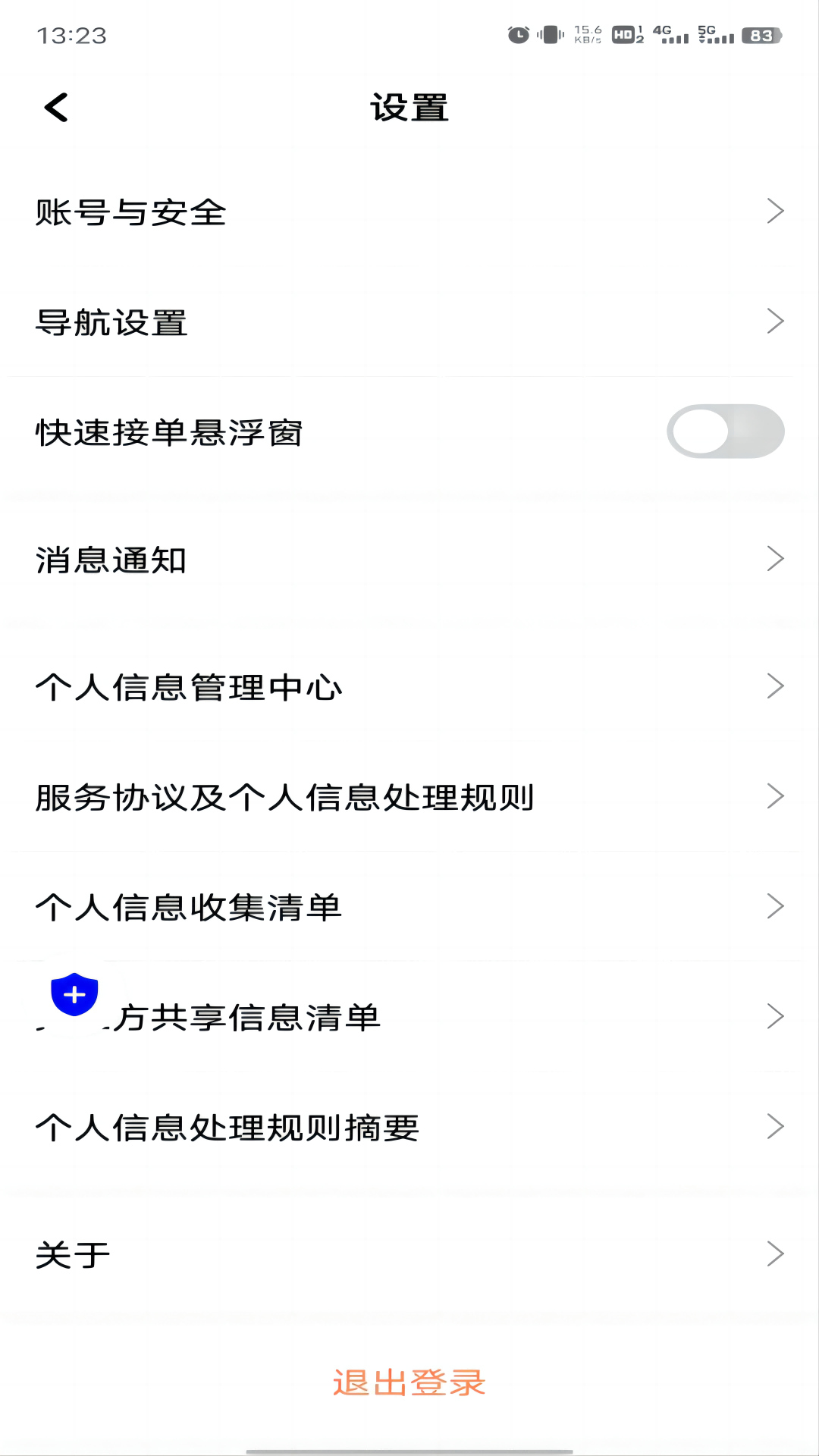This screenshot has width=819, height=1456.
Task: Expand 账号与安全 via its chevron
Action: pos(775,210)
